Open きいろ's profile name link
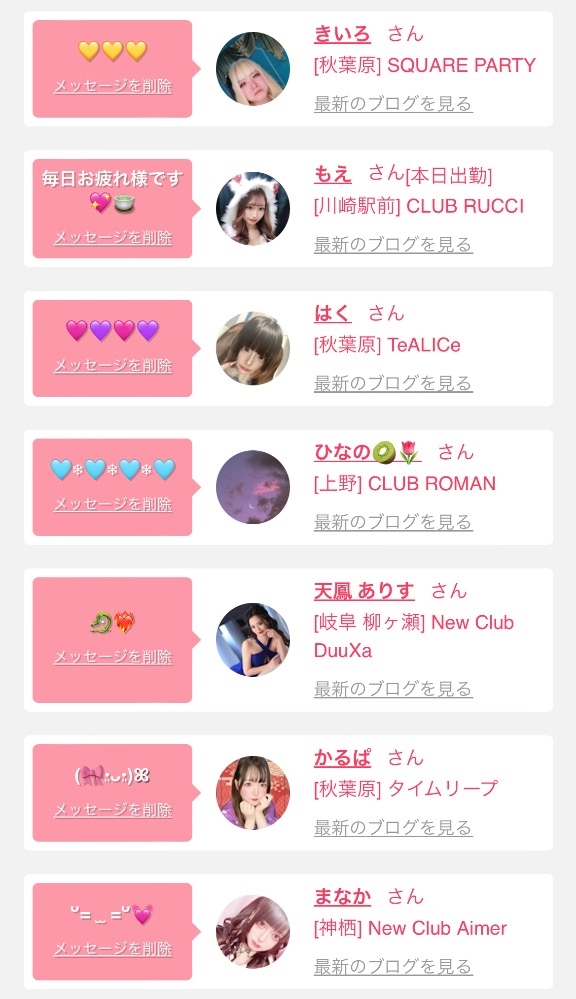This screenshot has height=999, width=576. coord(342,34)
